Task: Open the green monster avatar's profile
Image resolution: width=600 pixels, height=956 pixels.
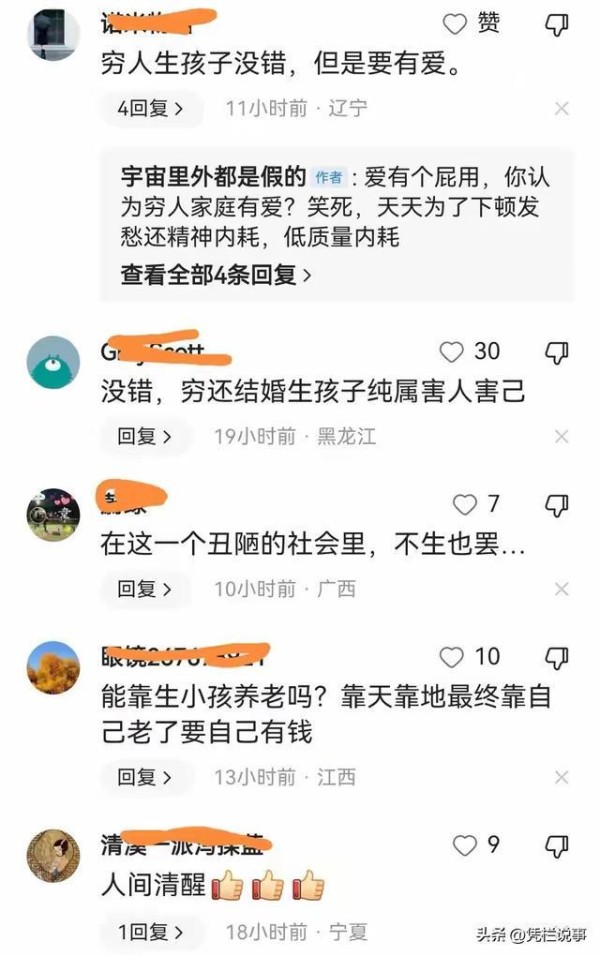Action: [x=52, y=362]
